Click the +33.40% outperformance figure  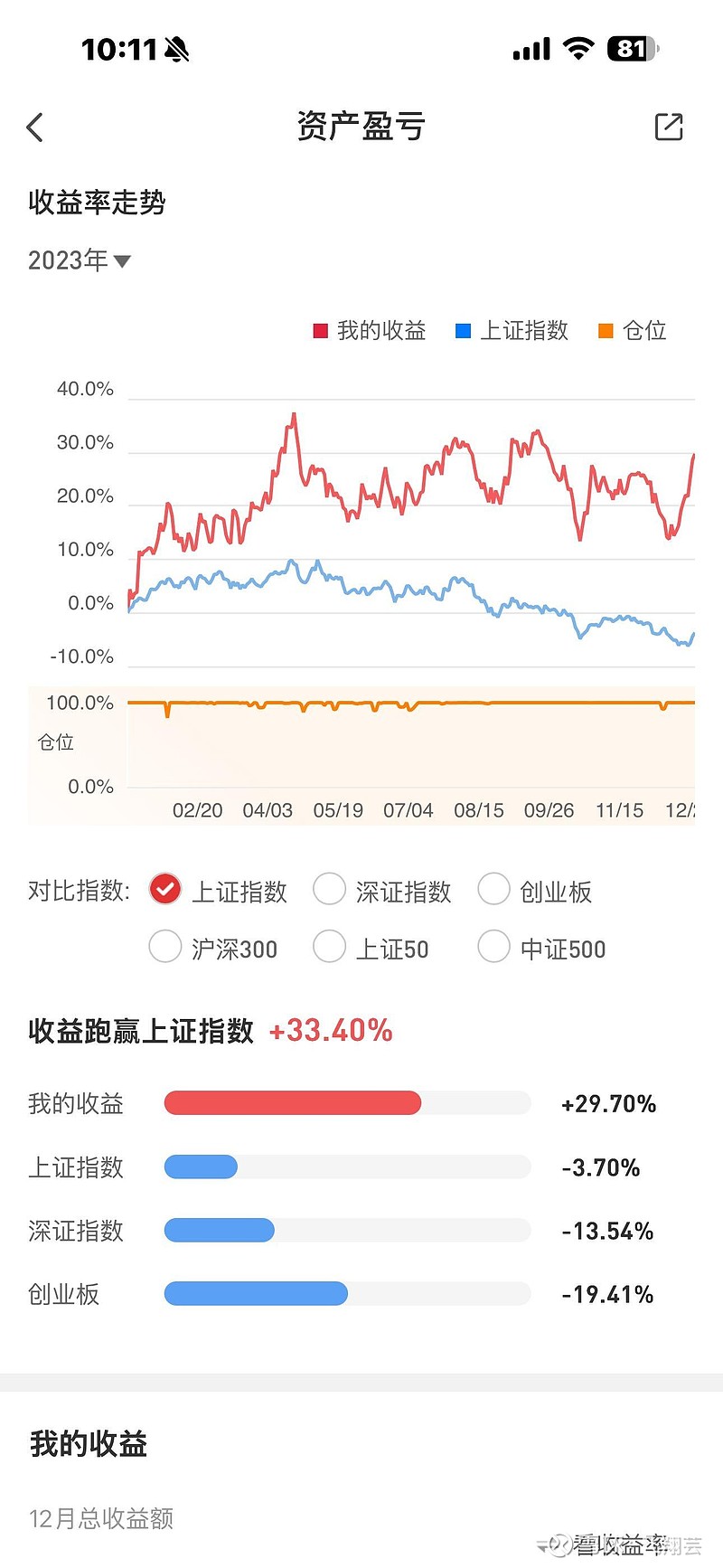point(331,1030)
